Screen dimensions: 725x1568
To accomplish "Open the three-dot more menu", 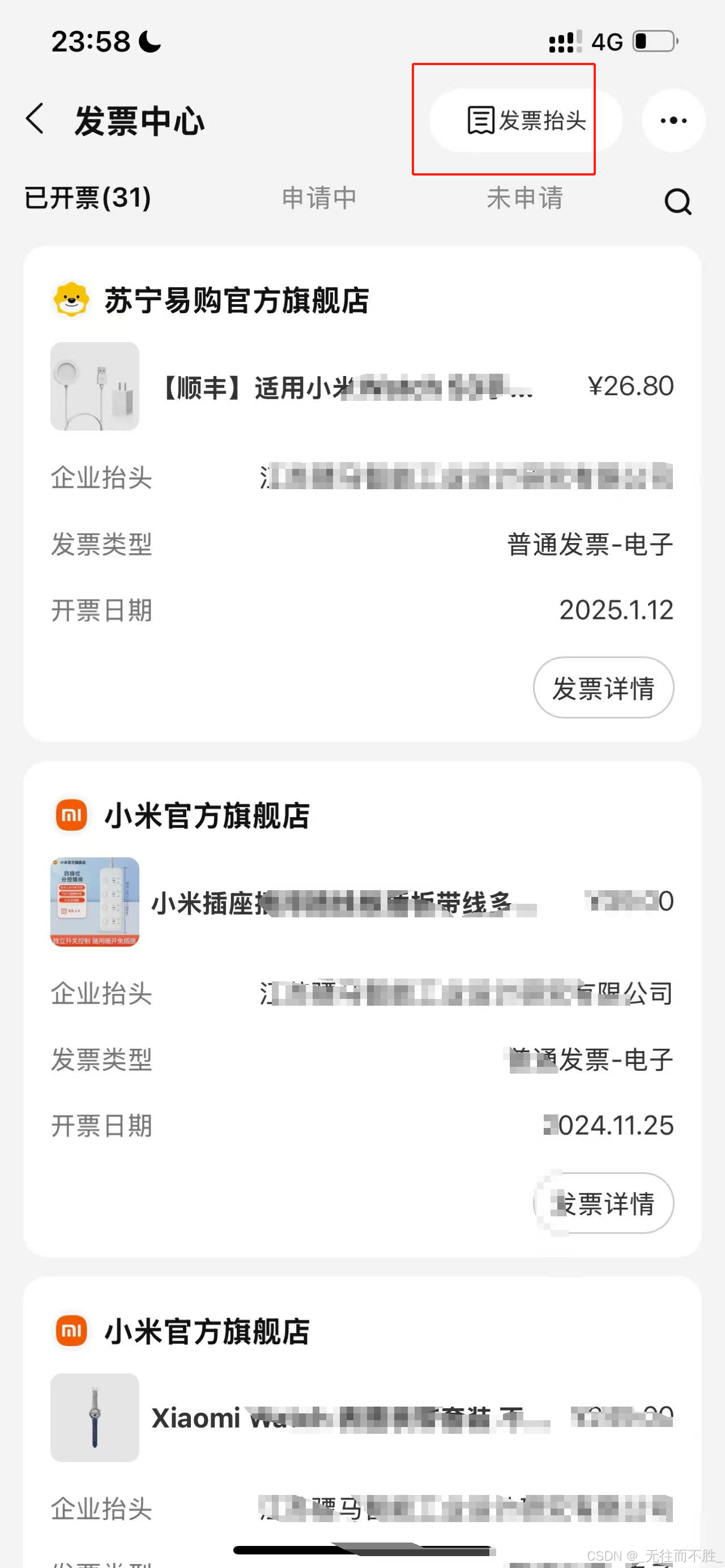I will click(673, 121).
